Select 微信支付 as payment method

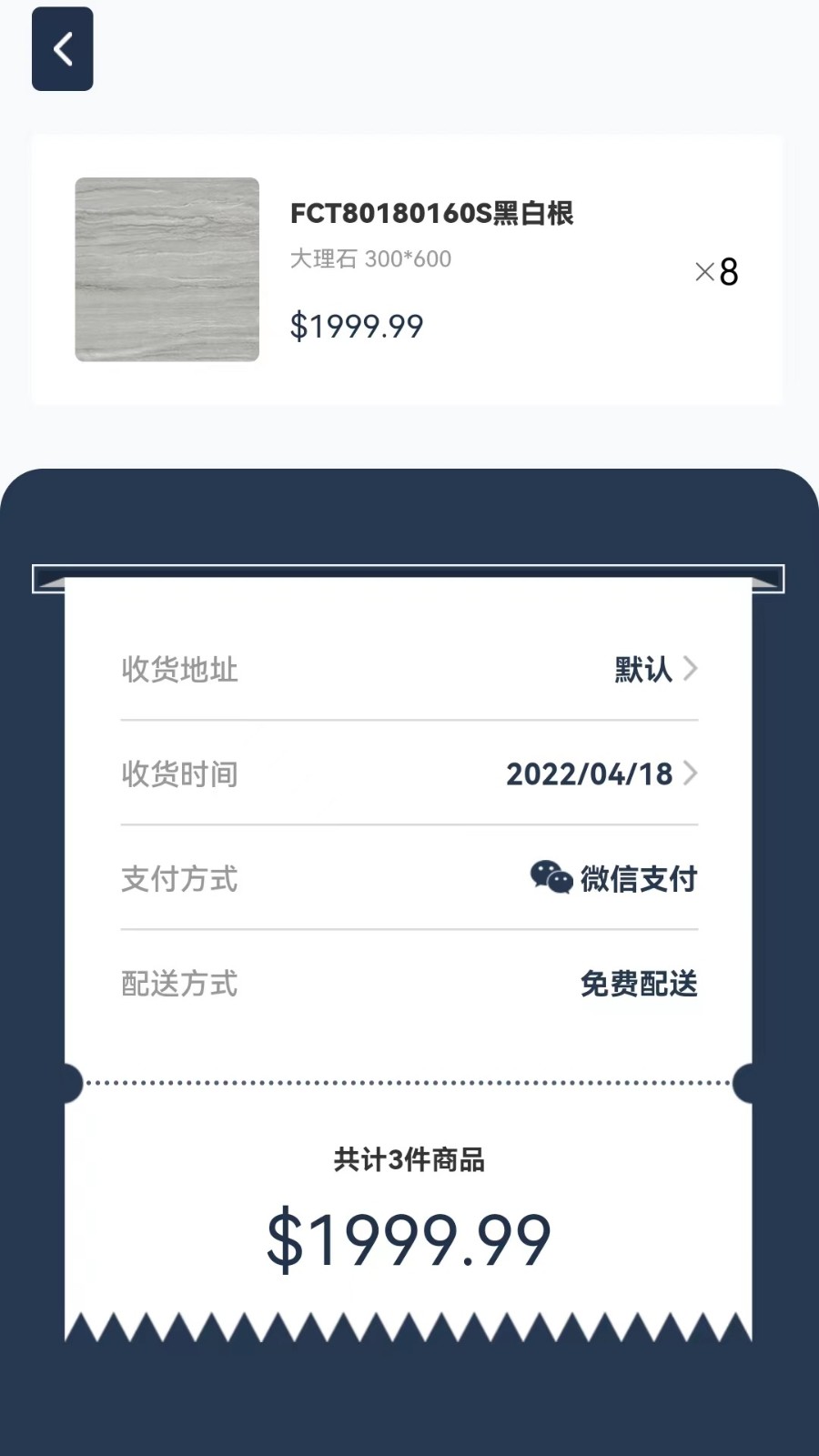click(x=637, y=878)
